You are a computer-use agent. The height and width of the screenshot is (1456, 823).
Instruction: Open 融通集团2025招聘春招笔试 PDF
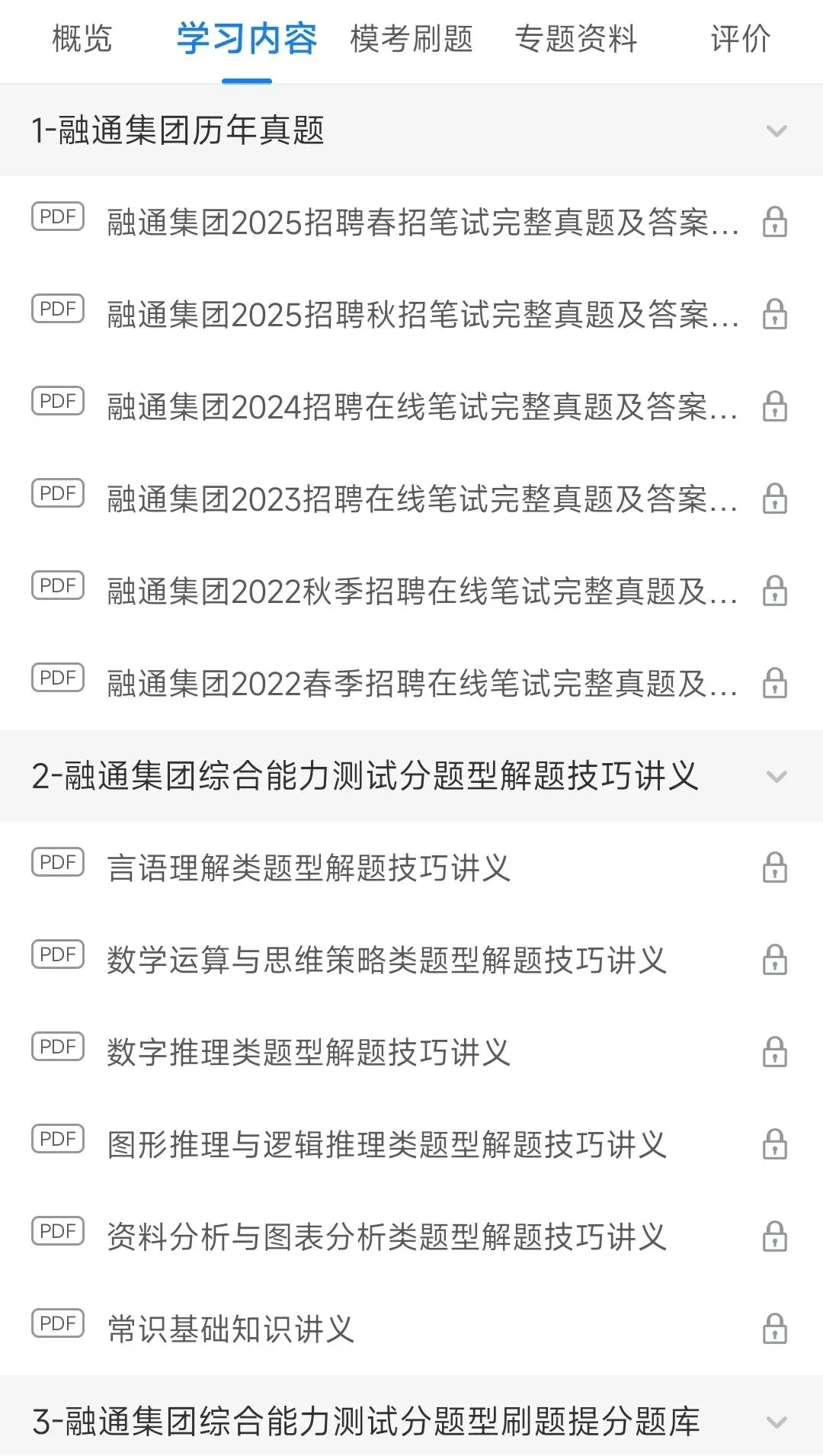tap(411, 222)
